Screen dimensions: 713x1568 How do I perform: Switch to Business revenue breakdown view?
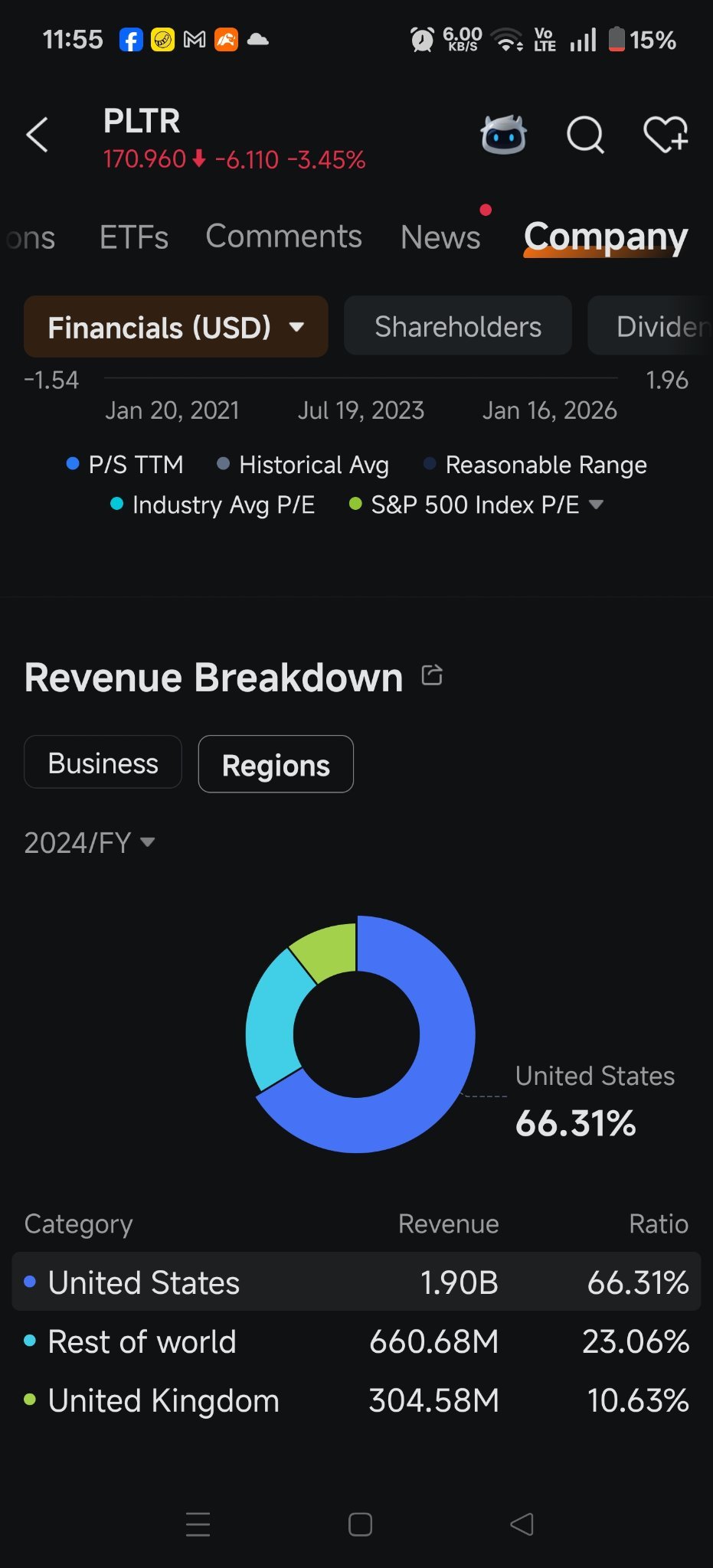coord(103,763)
